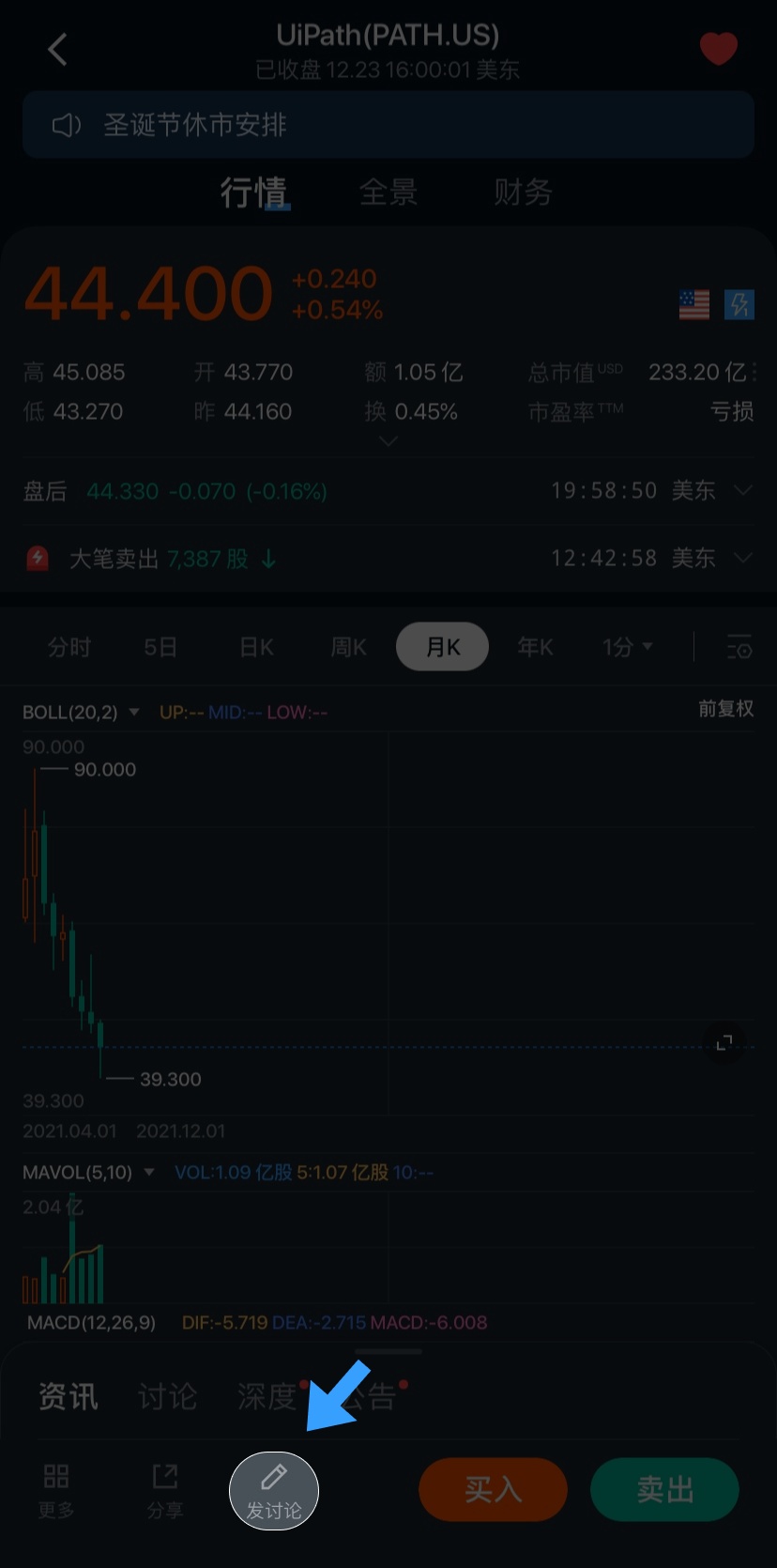Viewport: 777px width, 1568px height.
Task: Expand the chart to fullscreen
Action: [x=724, y=1043]
